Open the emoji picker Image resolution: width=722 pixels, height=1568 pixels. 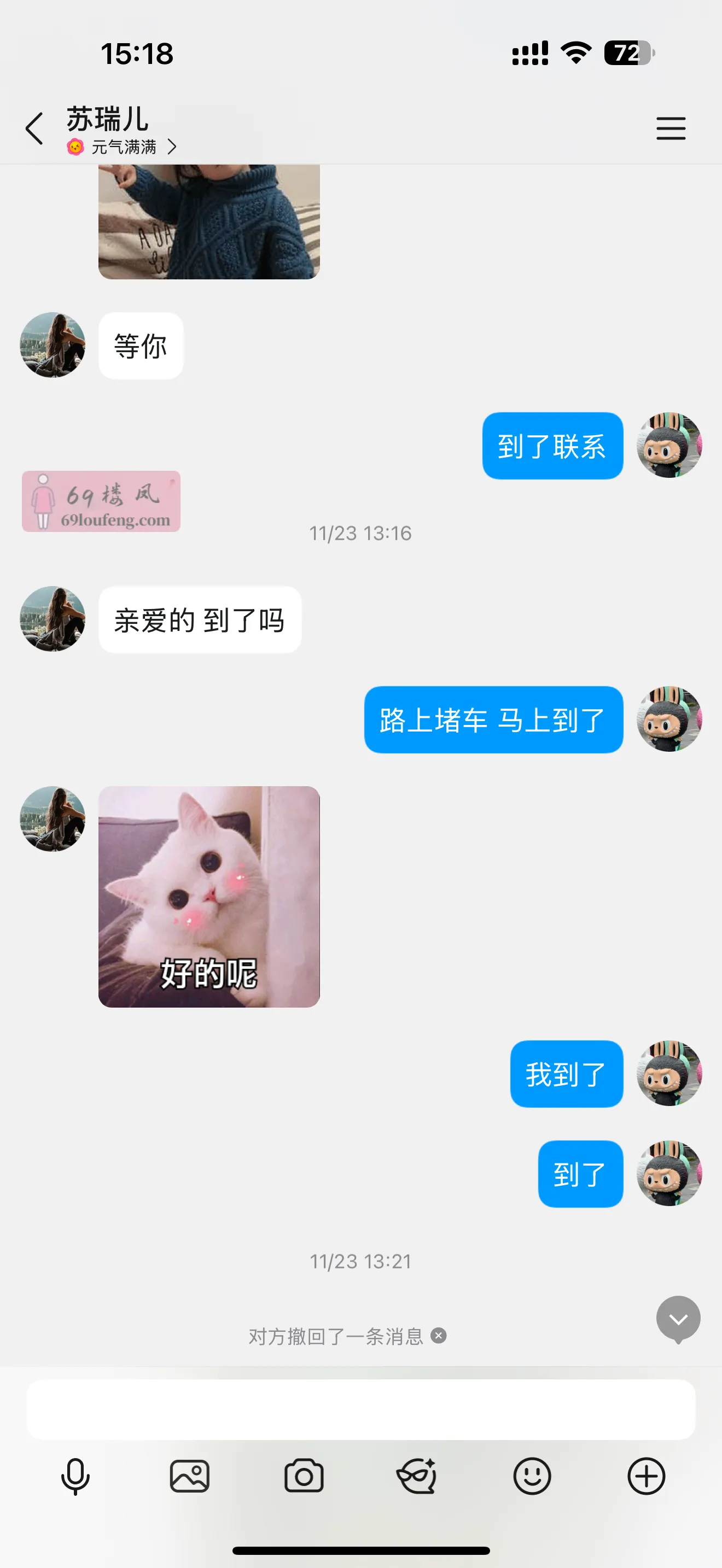[x=533, y=1476]
